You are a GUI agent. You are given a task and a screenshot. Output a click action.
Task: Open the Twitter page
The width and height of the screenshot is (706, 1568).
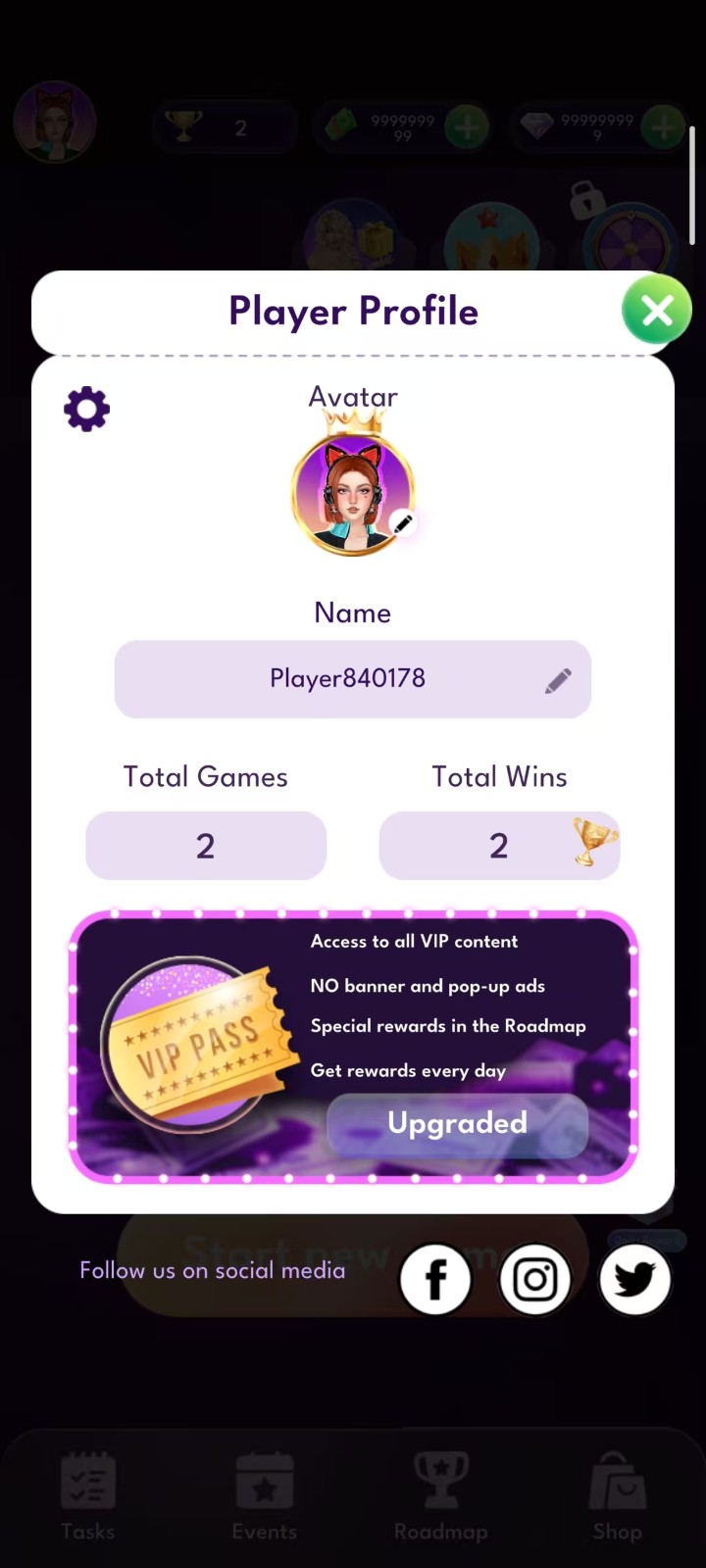634,1279
